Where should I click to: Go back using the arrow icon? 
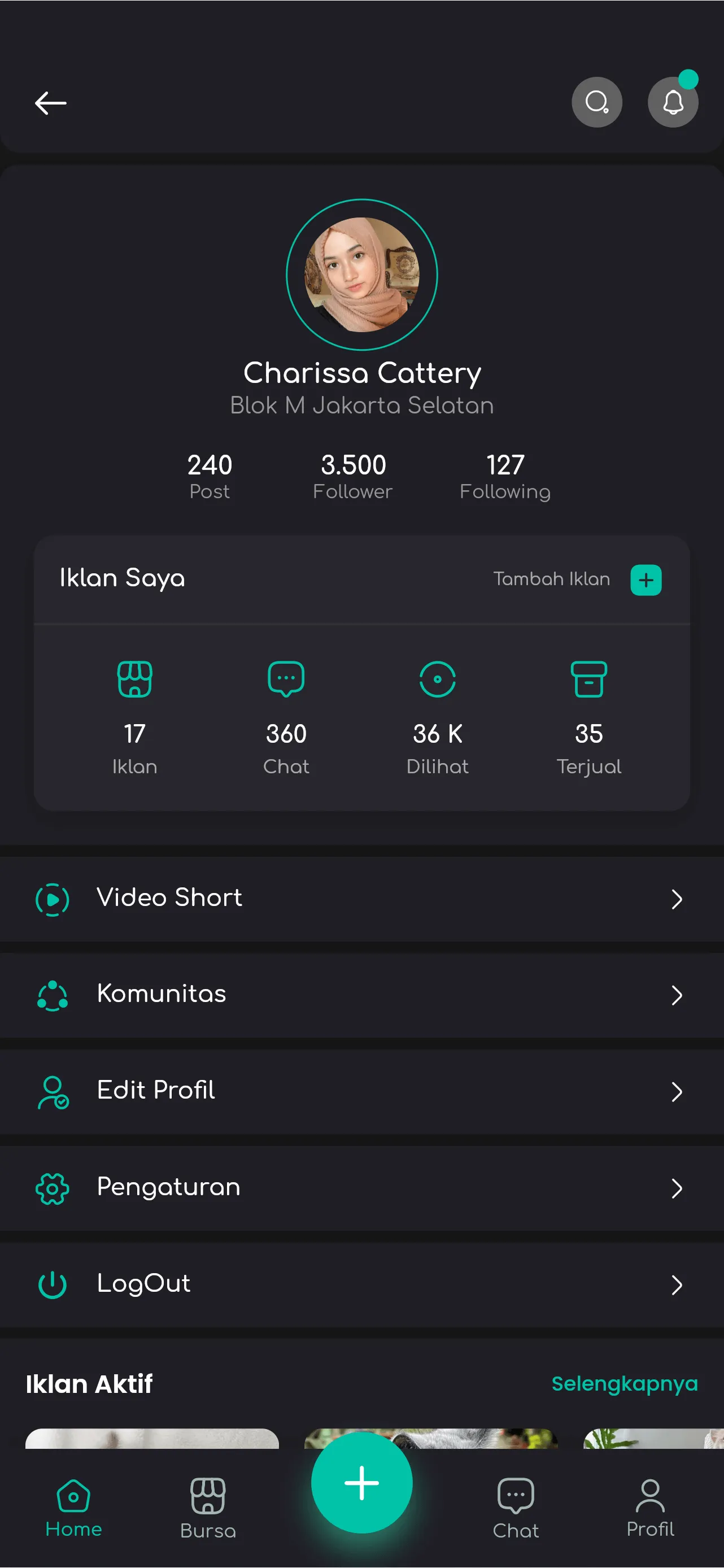click(50, 103)
